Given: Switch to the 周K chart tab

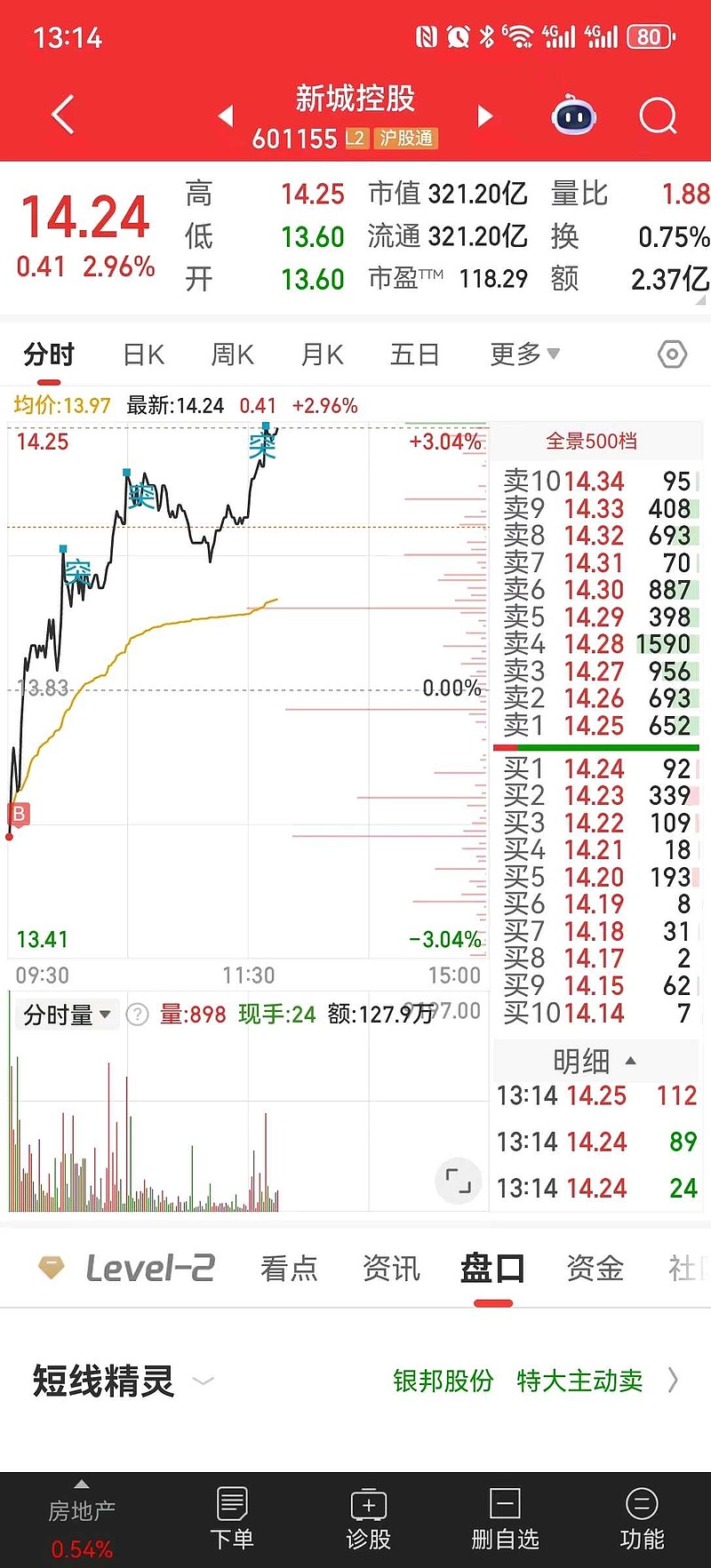Looking at the screenshot, I should click(232, 355).
